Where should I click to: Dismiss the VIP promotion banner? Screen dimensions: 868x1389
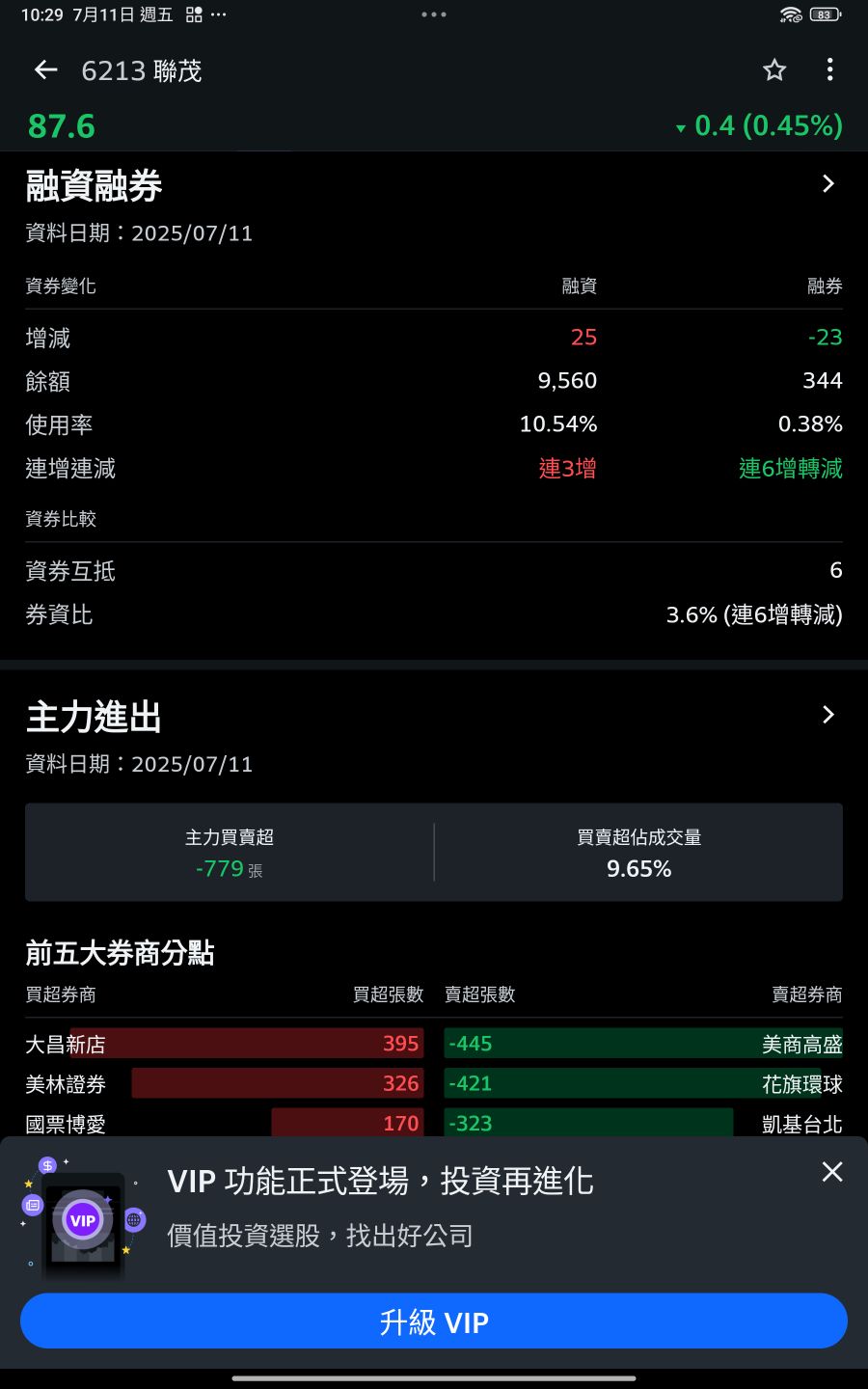pos(832,1172)
